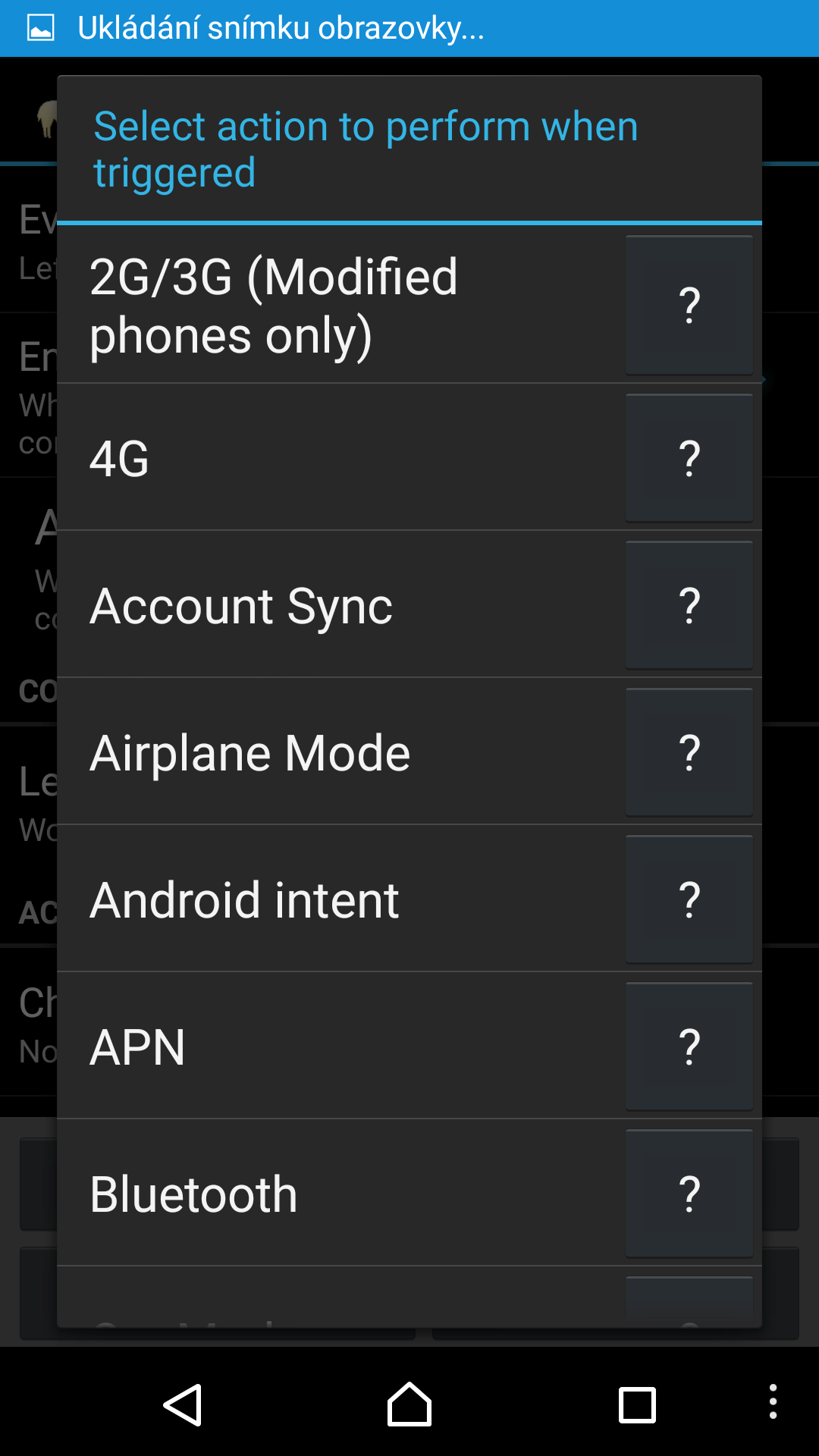Show help for the 4G action
This screenshot has width=819, height=1456.
point(689,458)
